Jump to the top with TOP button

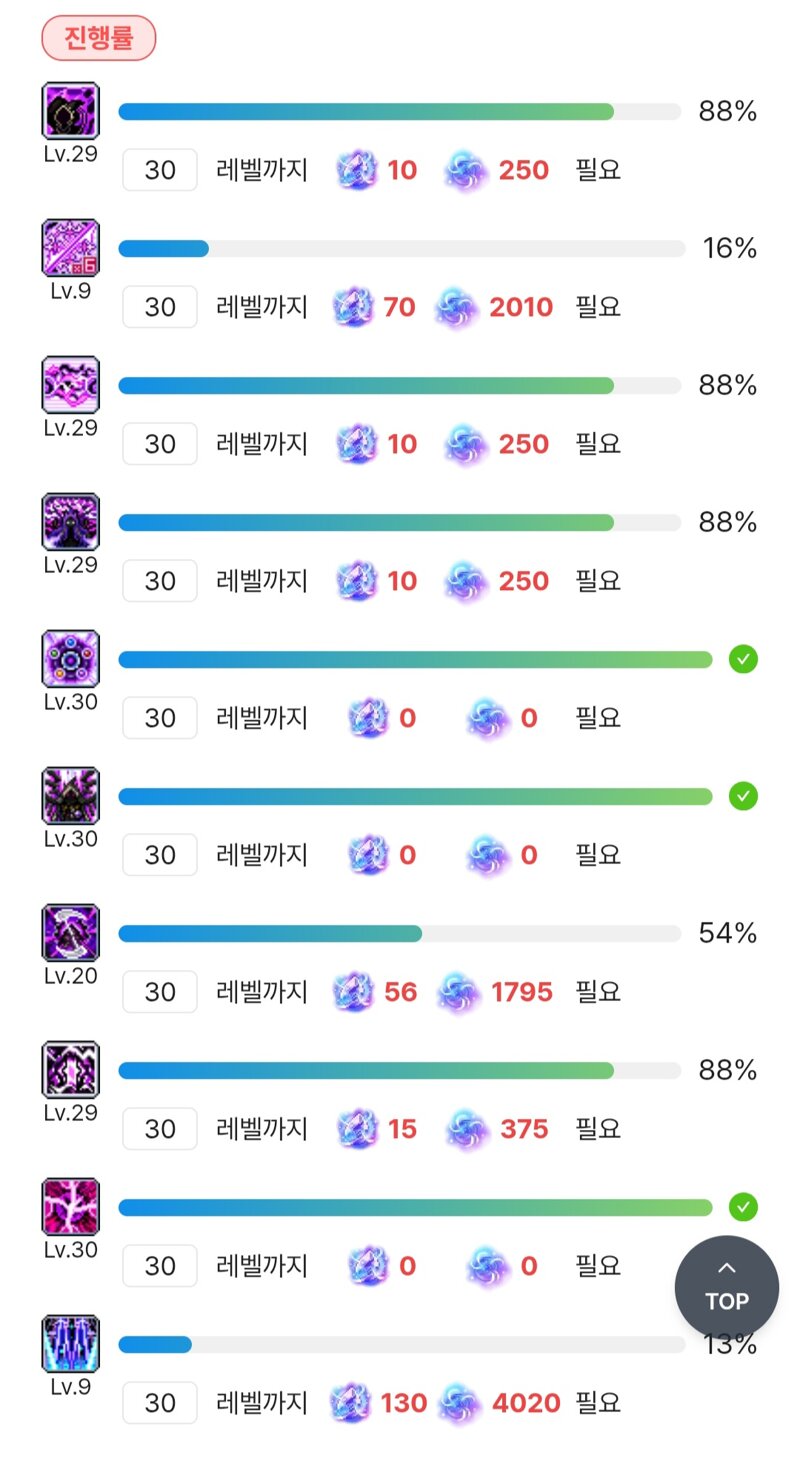click(727, 1287)
